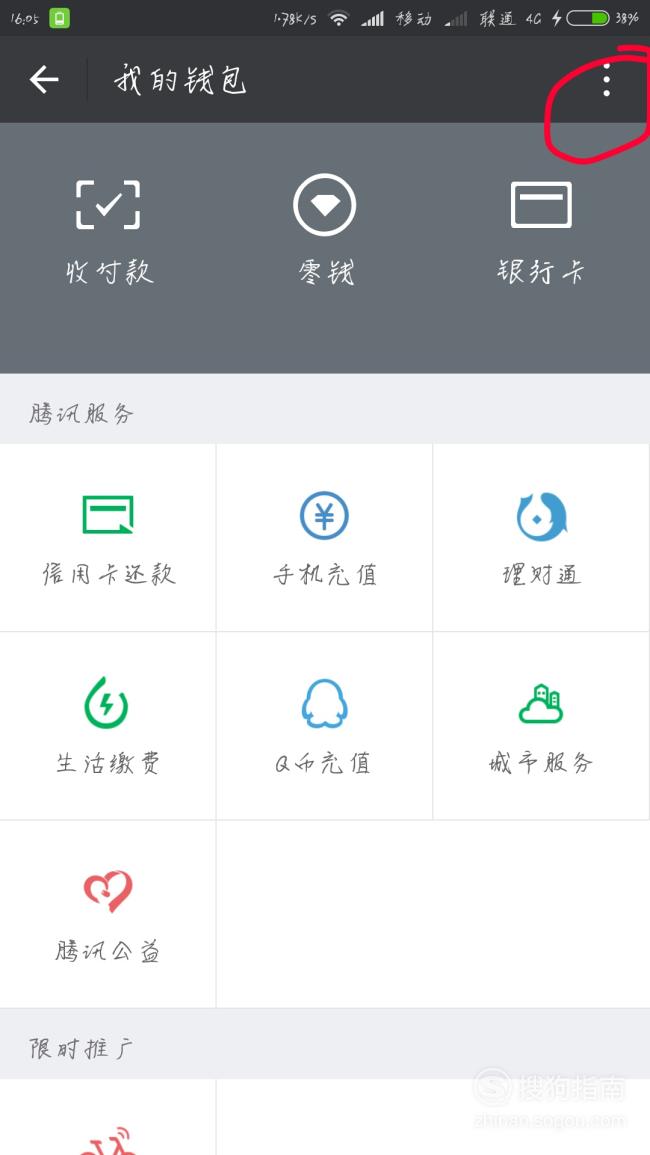Choose Q币充值 recharge

click(x=324, y=726)
